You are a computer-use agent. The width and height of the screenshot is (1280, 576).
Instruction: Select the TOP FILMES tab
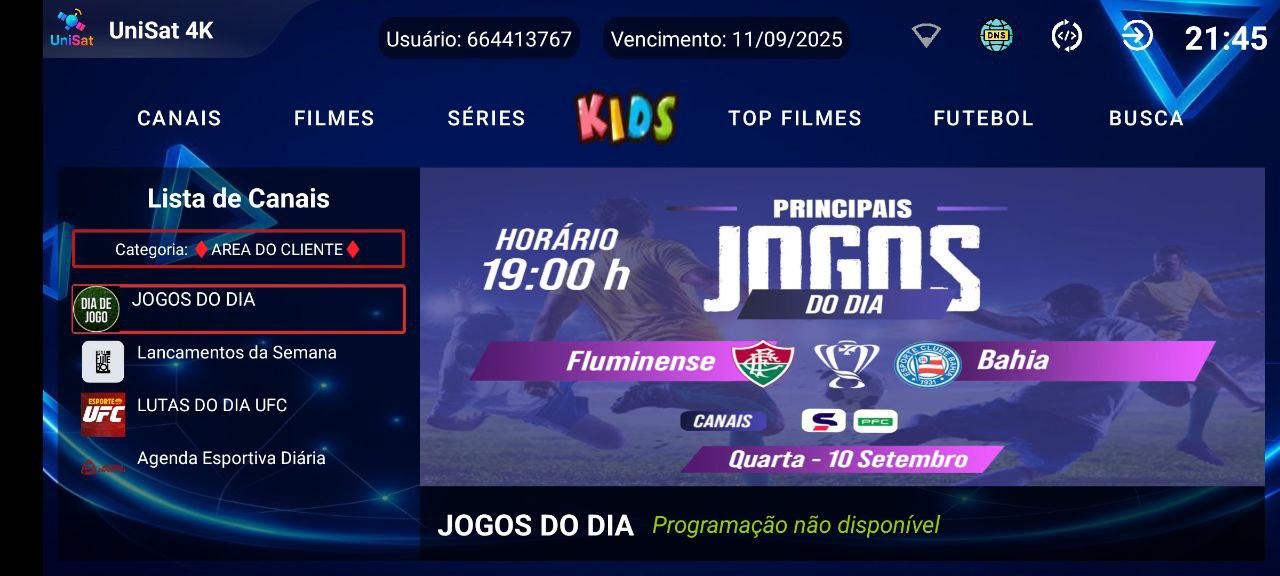[x=794, y=118]
